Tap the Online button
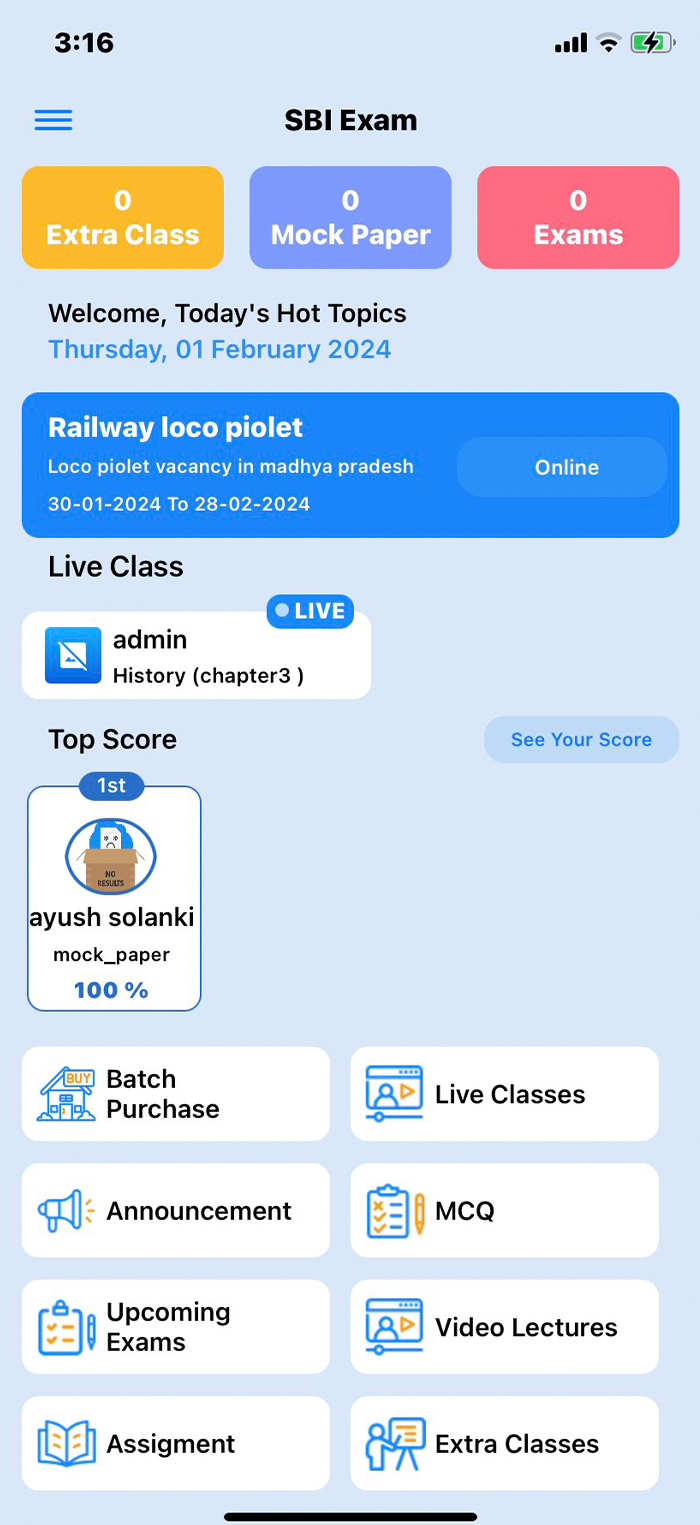The height and width of the screenshot is (1525, 700). pyautogui.click(x=566, y=467)
